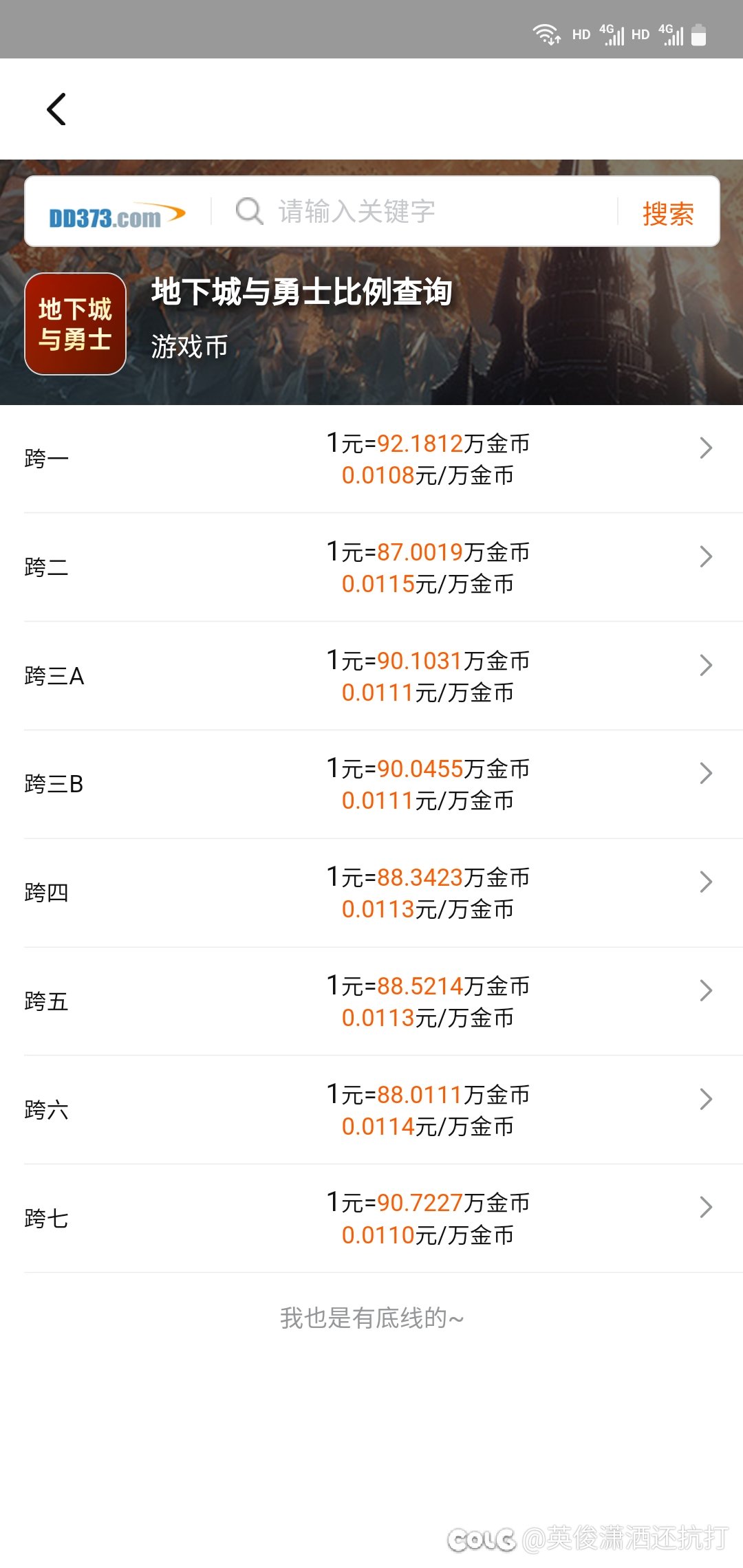Open 跨六 price details
The width and height of the screenshot is (743, 1568).
coord(371,1110)
